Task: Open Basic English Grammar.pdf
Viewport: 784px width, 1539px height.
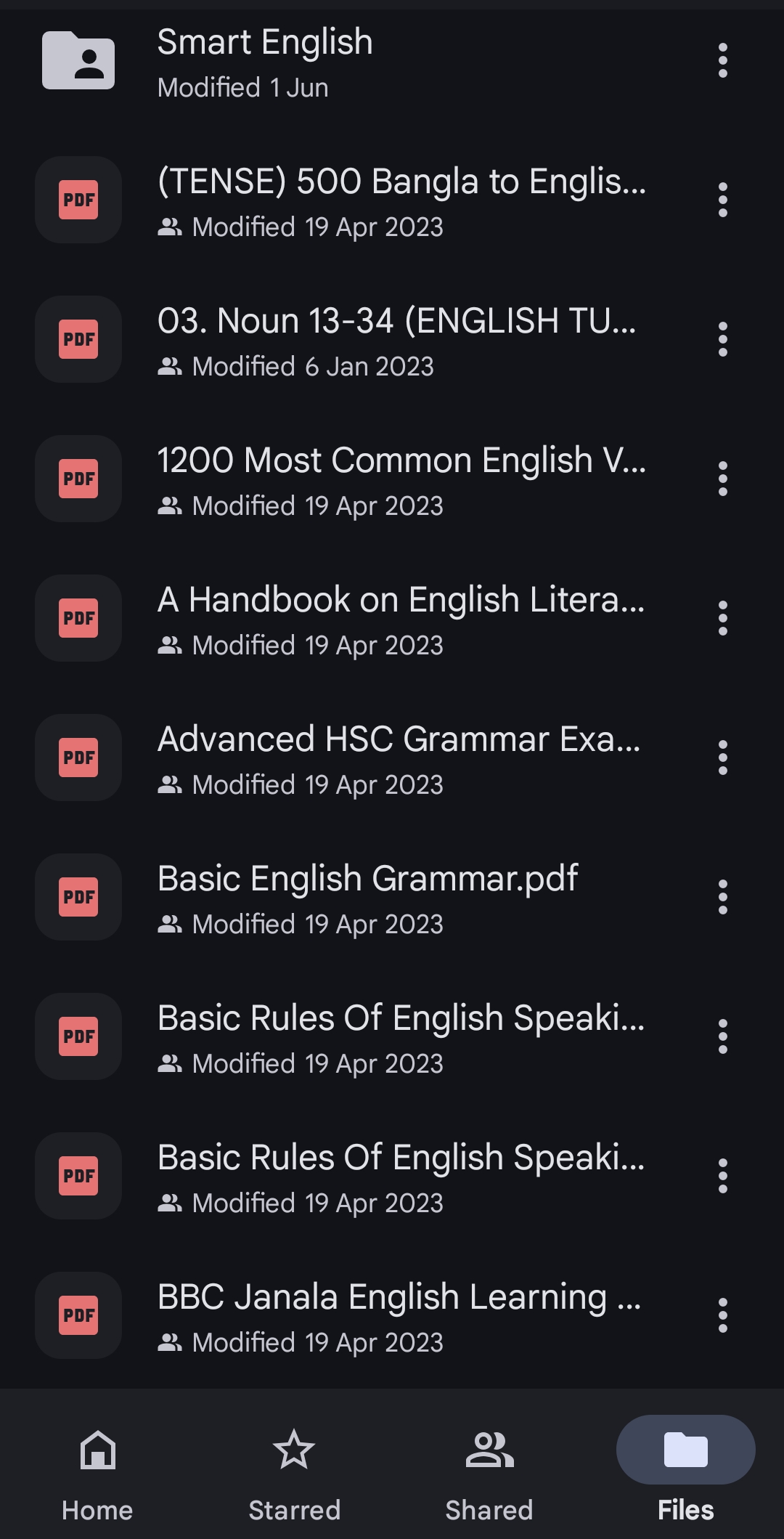Action: point(367,897)
